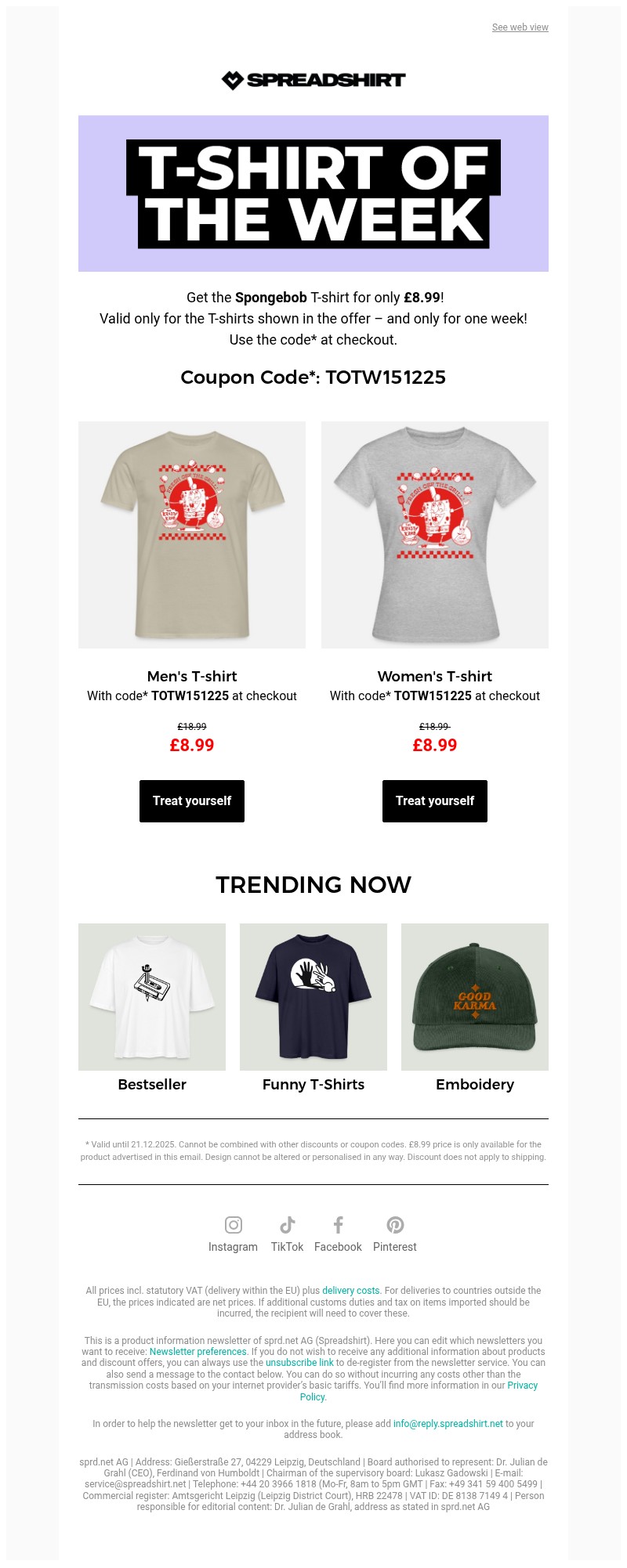Screen dimensions: 627x1568
Task: Edit Newsletter preferences
Action: point(198,1352)
